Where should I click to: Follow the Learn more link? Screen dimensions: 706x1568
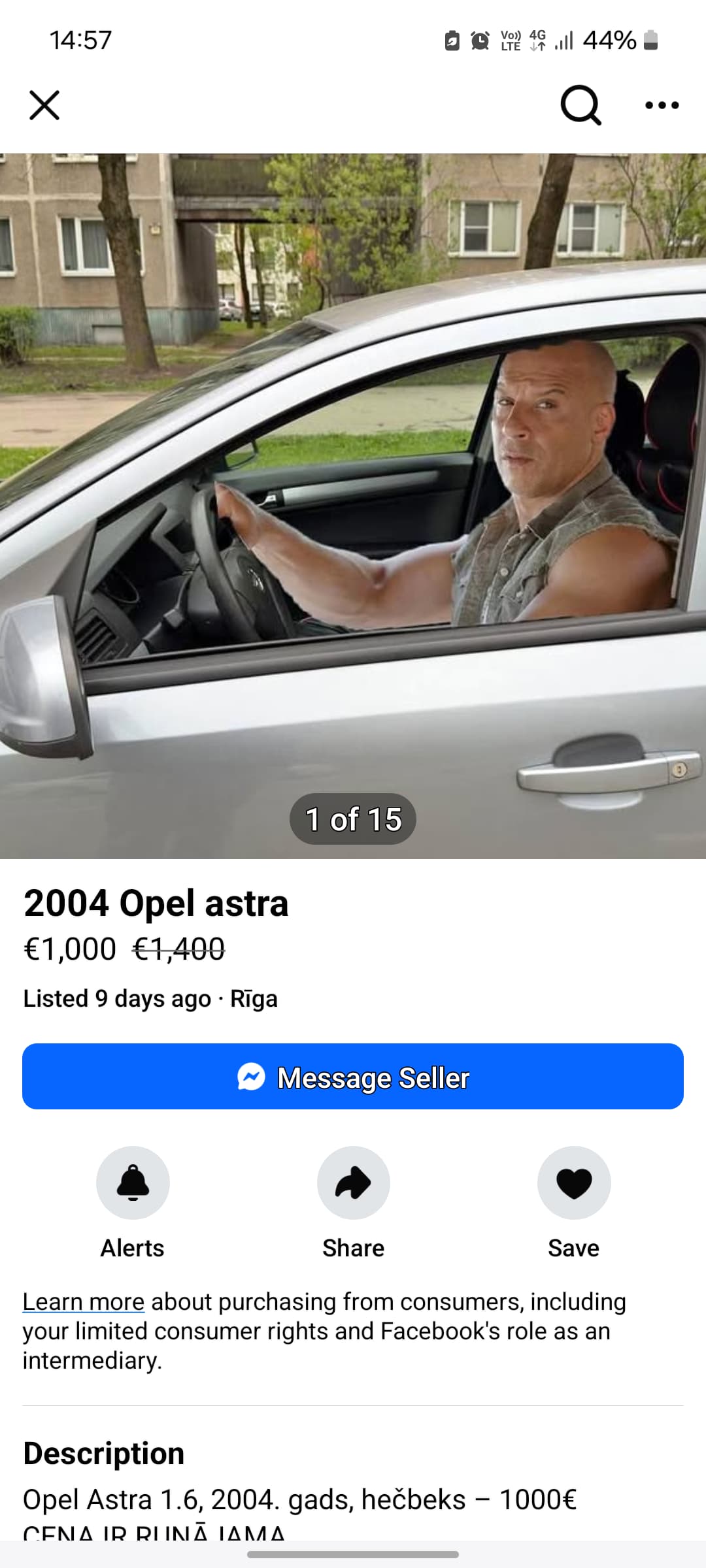click(83, 1302)
